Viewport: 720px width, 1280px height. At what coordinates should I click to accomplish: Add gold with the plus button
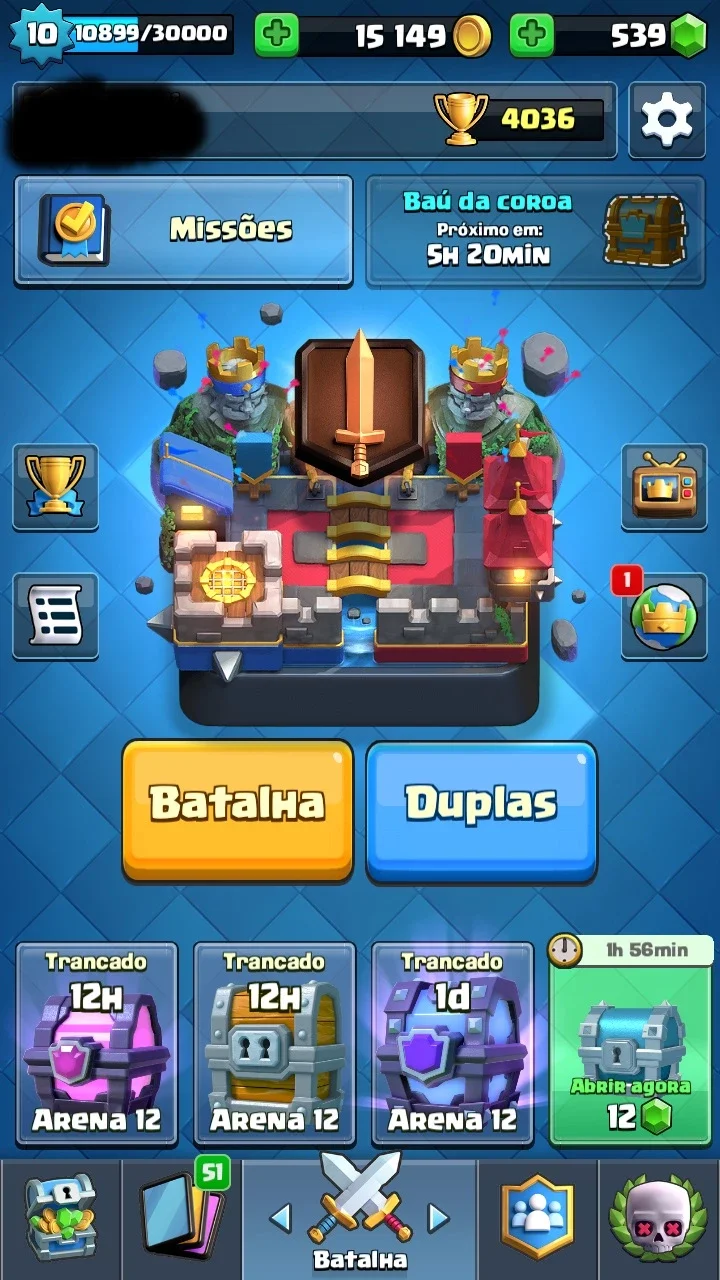pyautogui.click(x=277, y=36)
